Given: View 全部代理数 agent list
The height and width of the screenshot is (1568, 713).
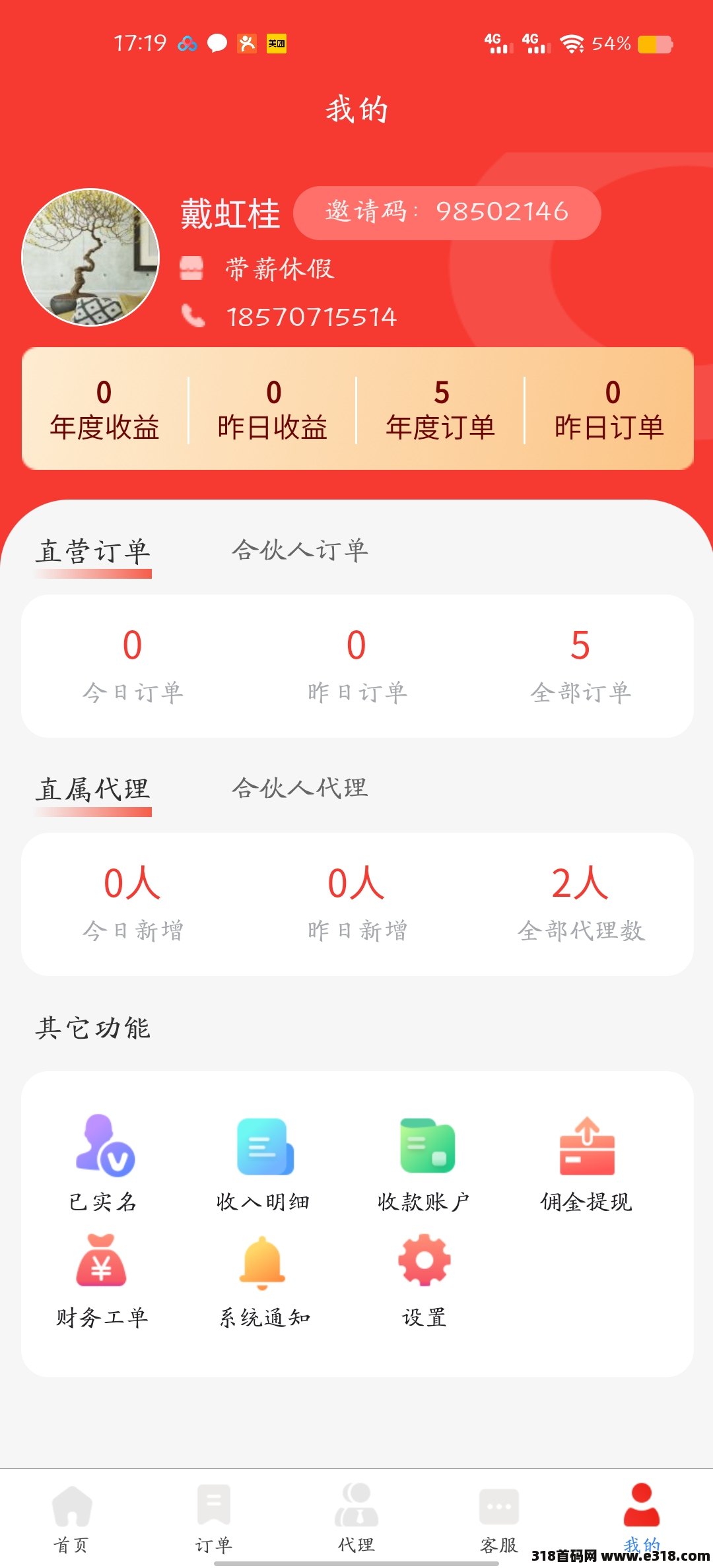Looking at the screenshot, I should pyautogui.click(x=580, y=903).
